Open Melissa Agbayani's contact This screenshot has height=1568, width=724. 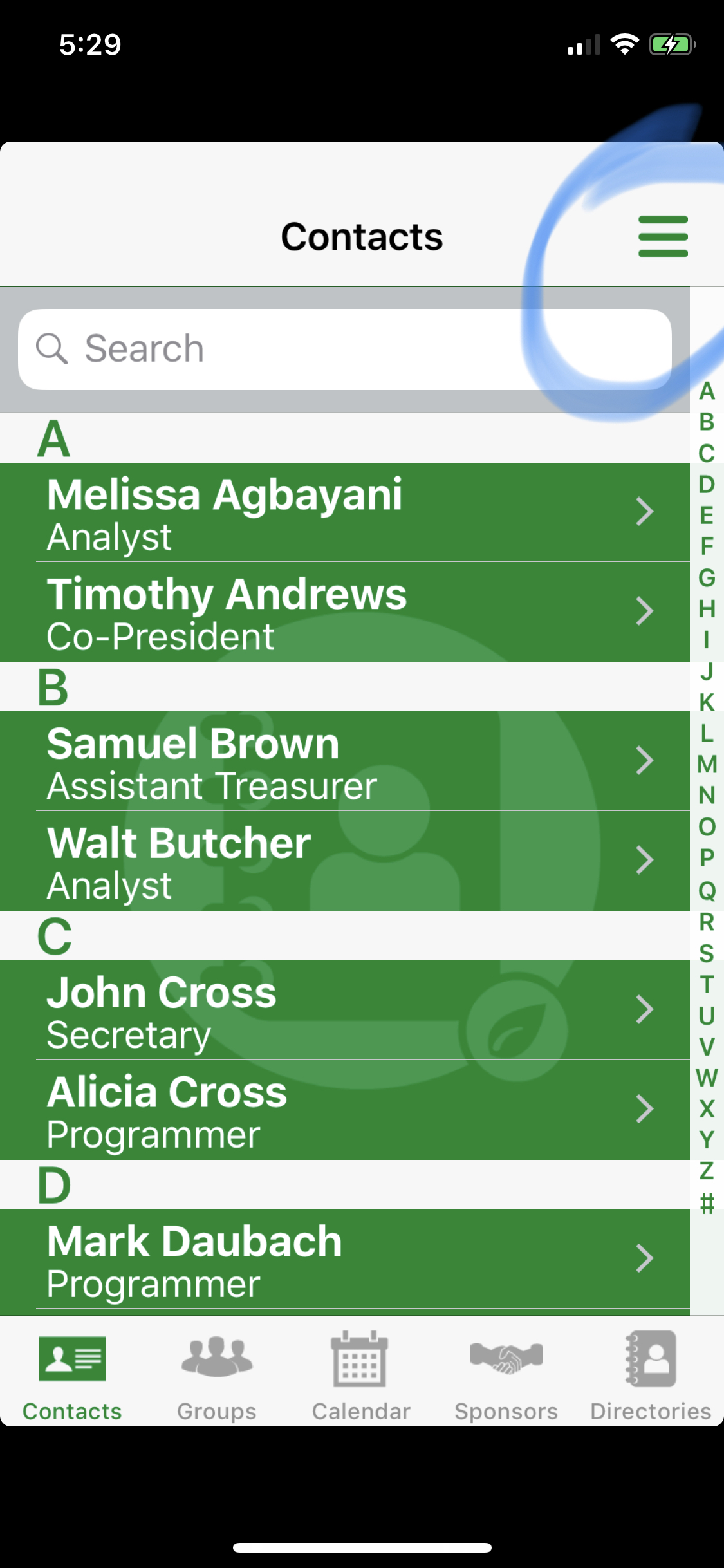345,512
